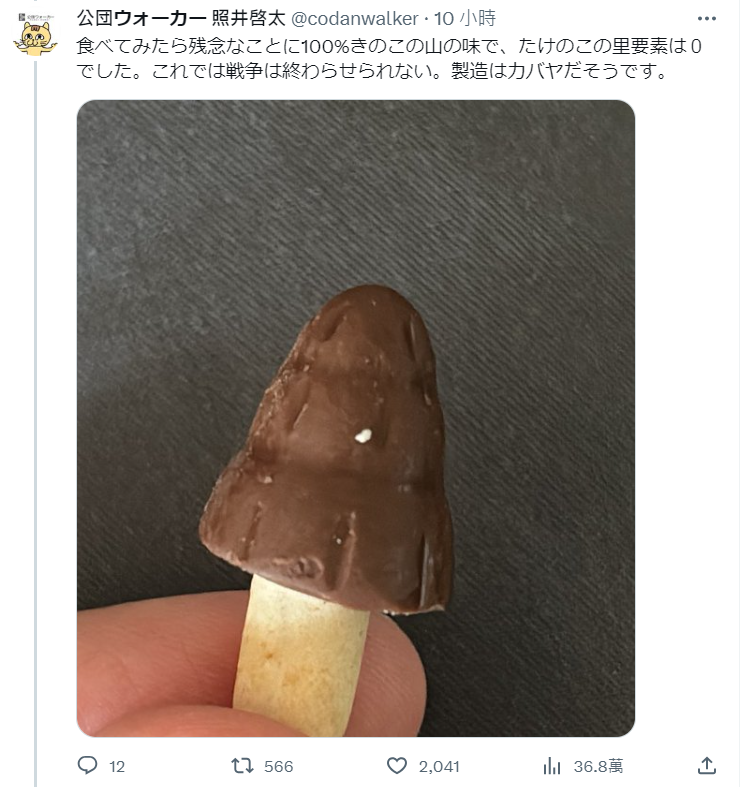Open the @codanwalker profile link
752x787 pixels.
coord(354,20)
